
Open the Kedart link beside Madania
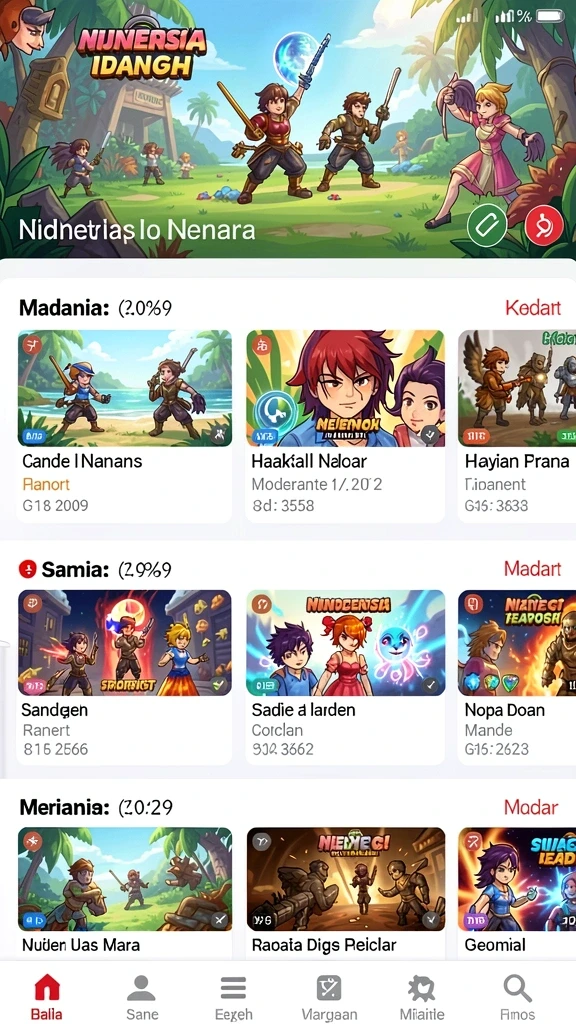click(532, 308)
